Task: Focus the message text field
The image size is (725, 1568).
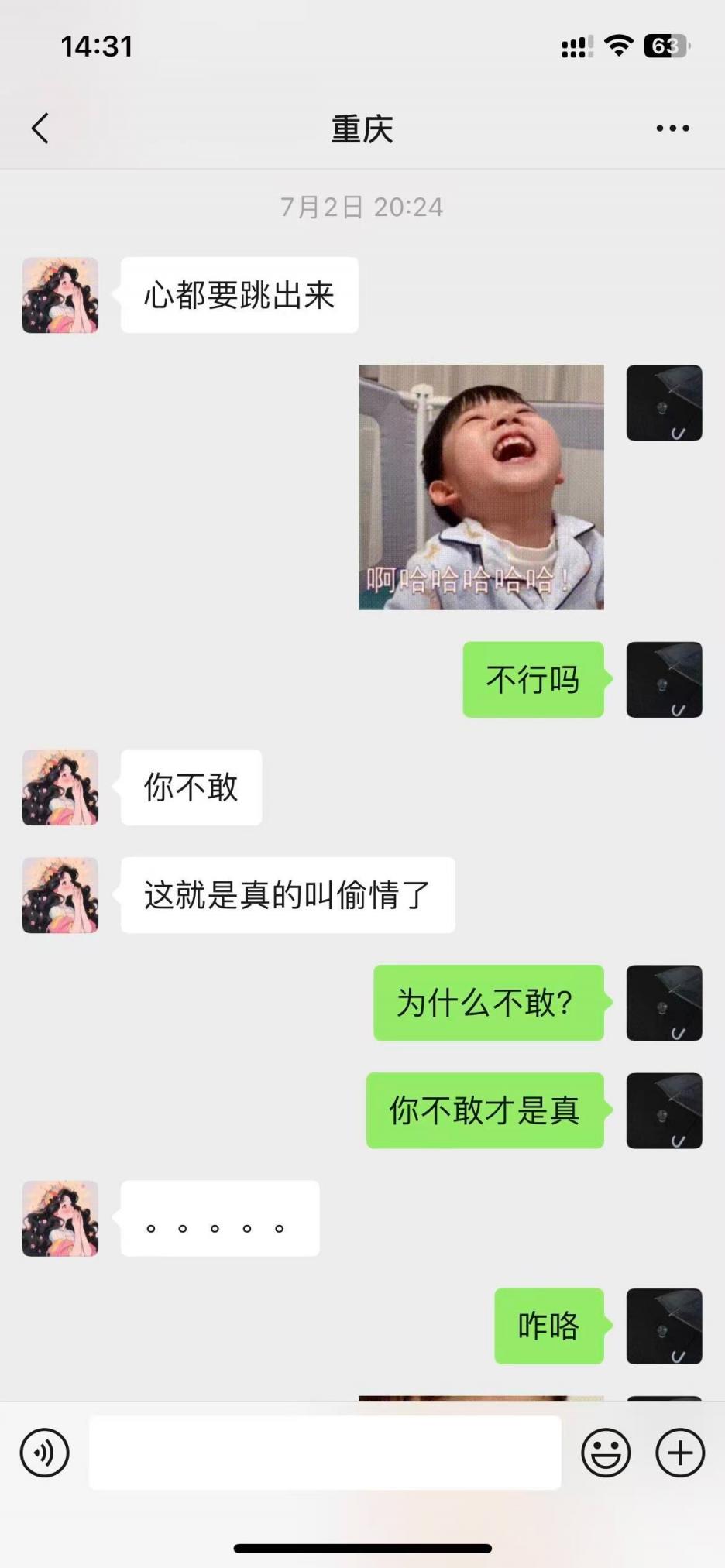Action: tap(325, 1453)
